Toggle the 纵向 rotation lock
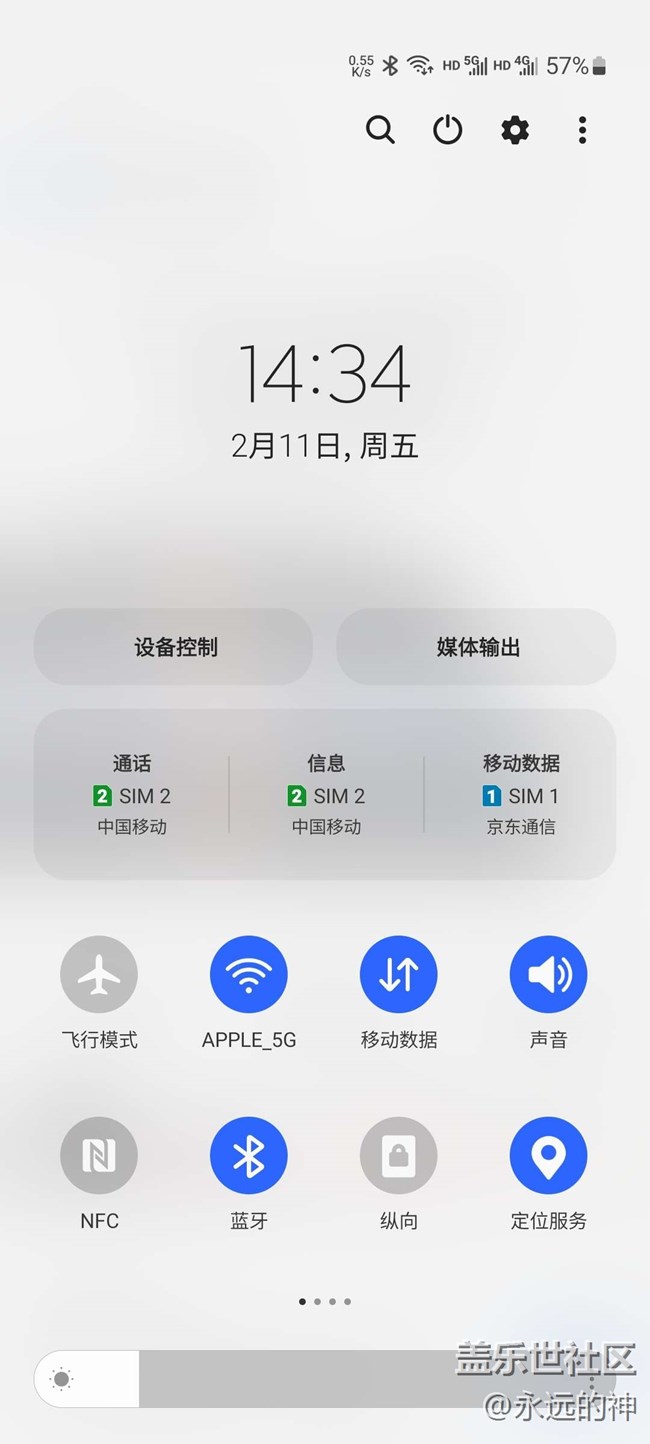The width and height of the screenshot is (650, 1444). (x=398, y=1155)
